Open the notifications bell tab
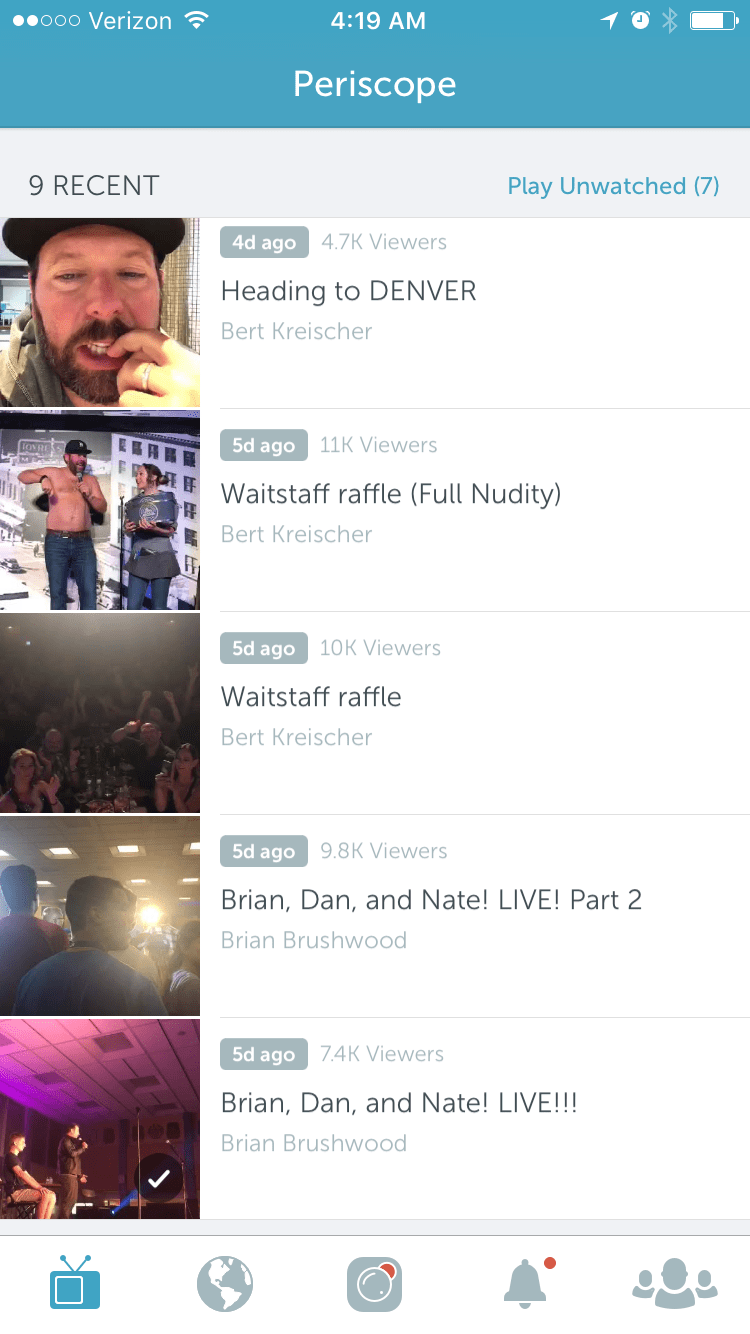The height and width of the screenshot is (1334, 750). [527, 1284]
